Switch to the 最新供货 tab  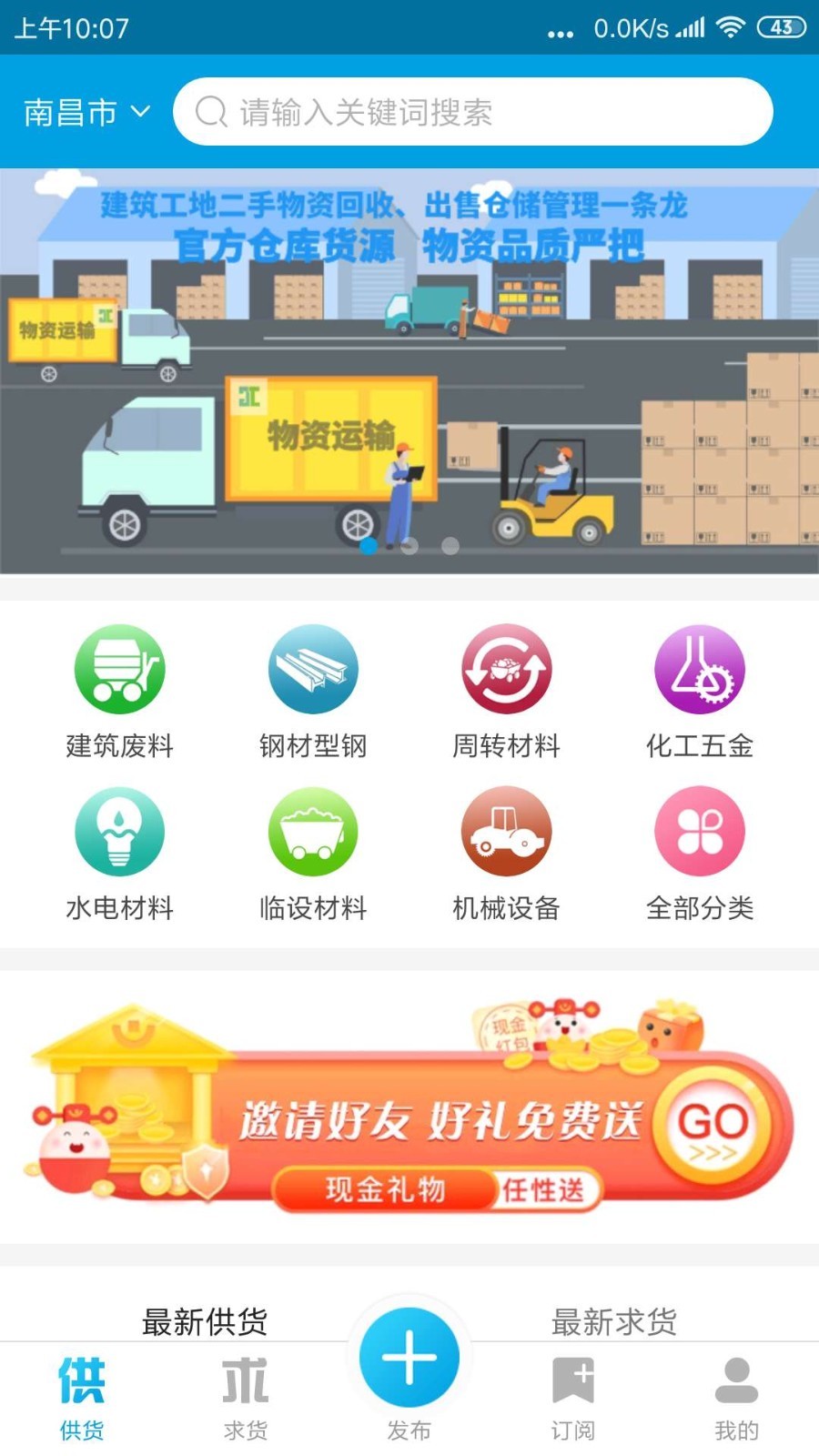pos(205,1321)
